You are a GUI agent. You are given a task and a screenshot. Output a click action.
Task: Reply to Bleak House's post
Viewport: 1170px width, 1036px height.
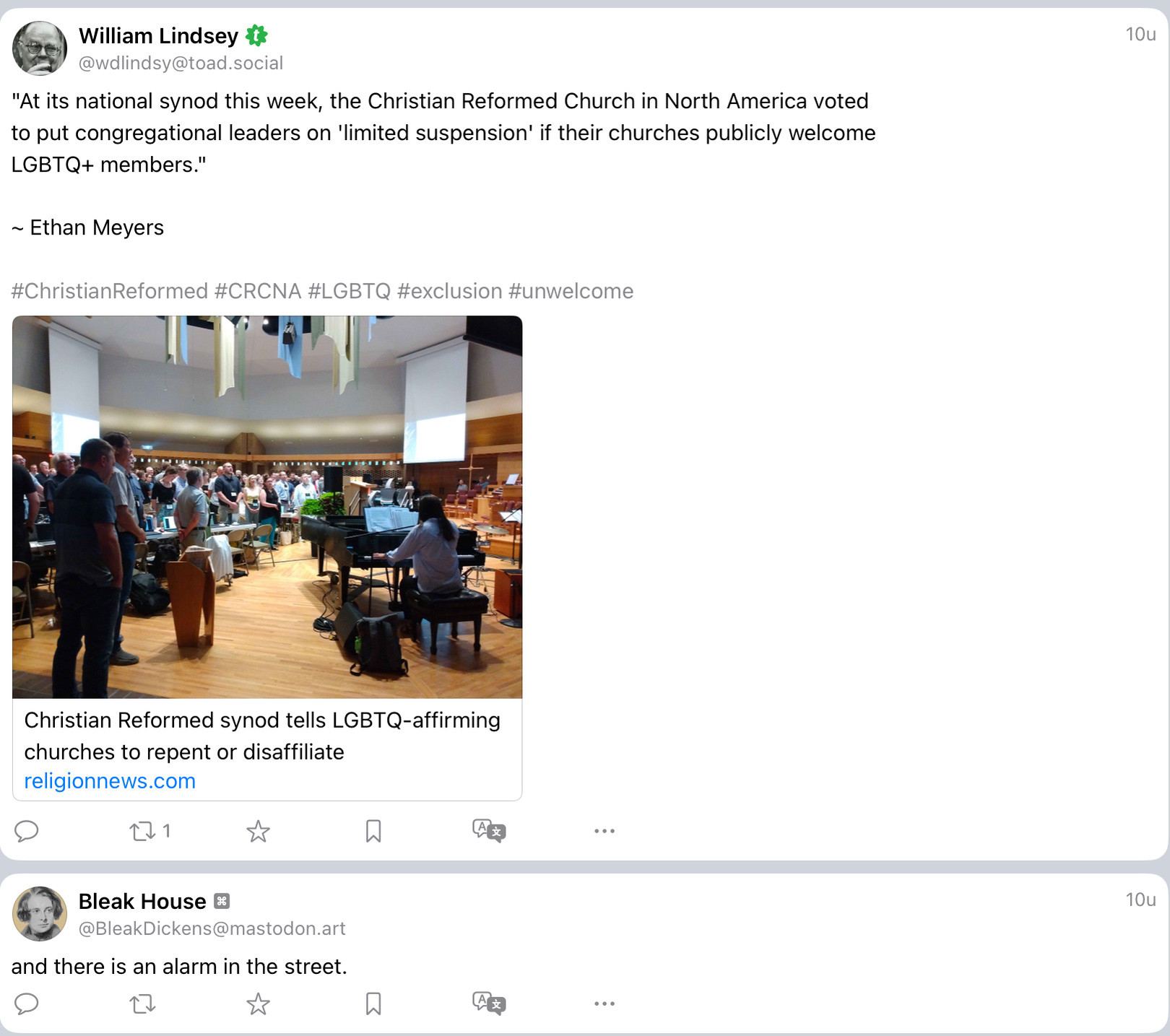click(27, 1004)
